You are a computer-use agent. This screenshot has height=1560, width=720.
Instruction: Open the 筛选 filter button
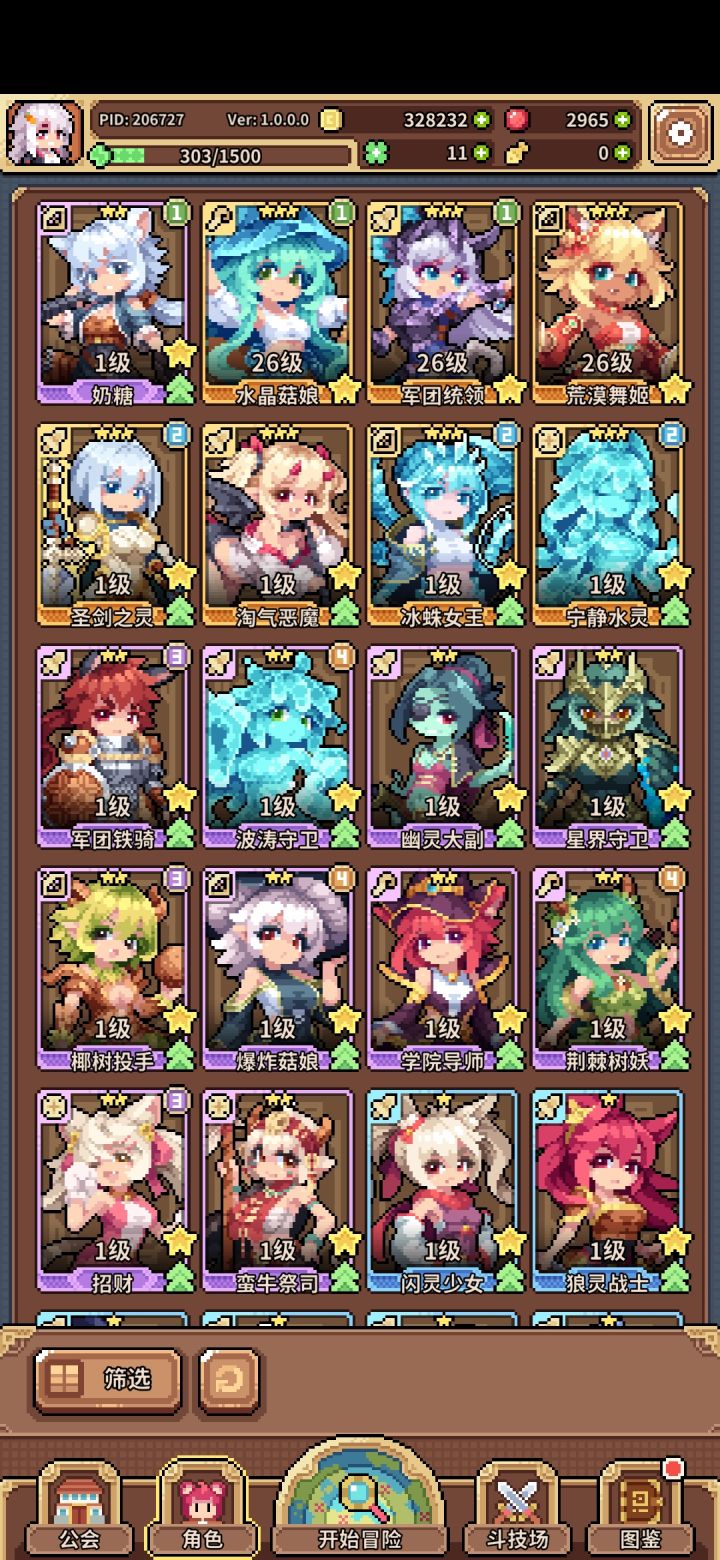click(x=107, y=1378)
